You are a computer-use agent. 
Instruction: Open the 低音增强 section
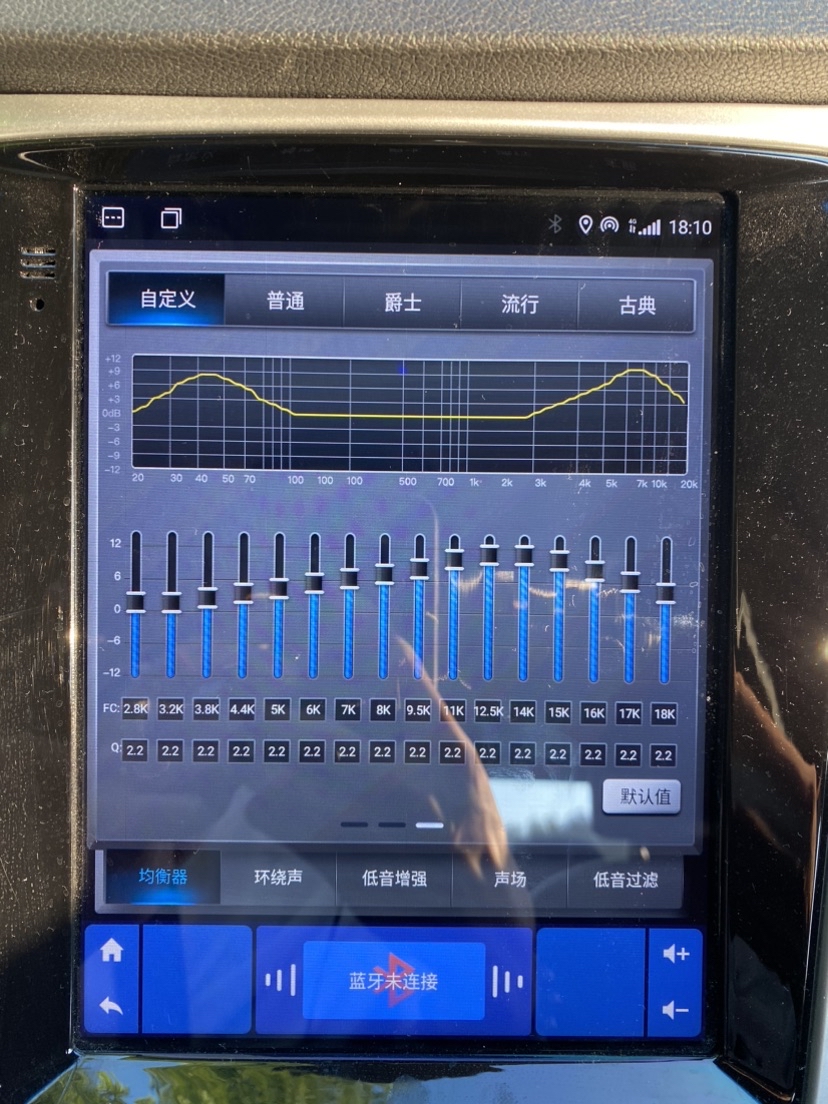(394, 879)
